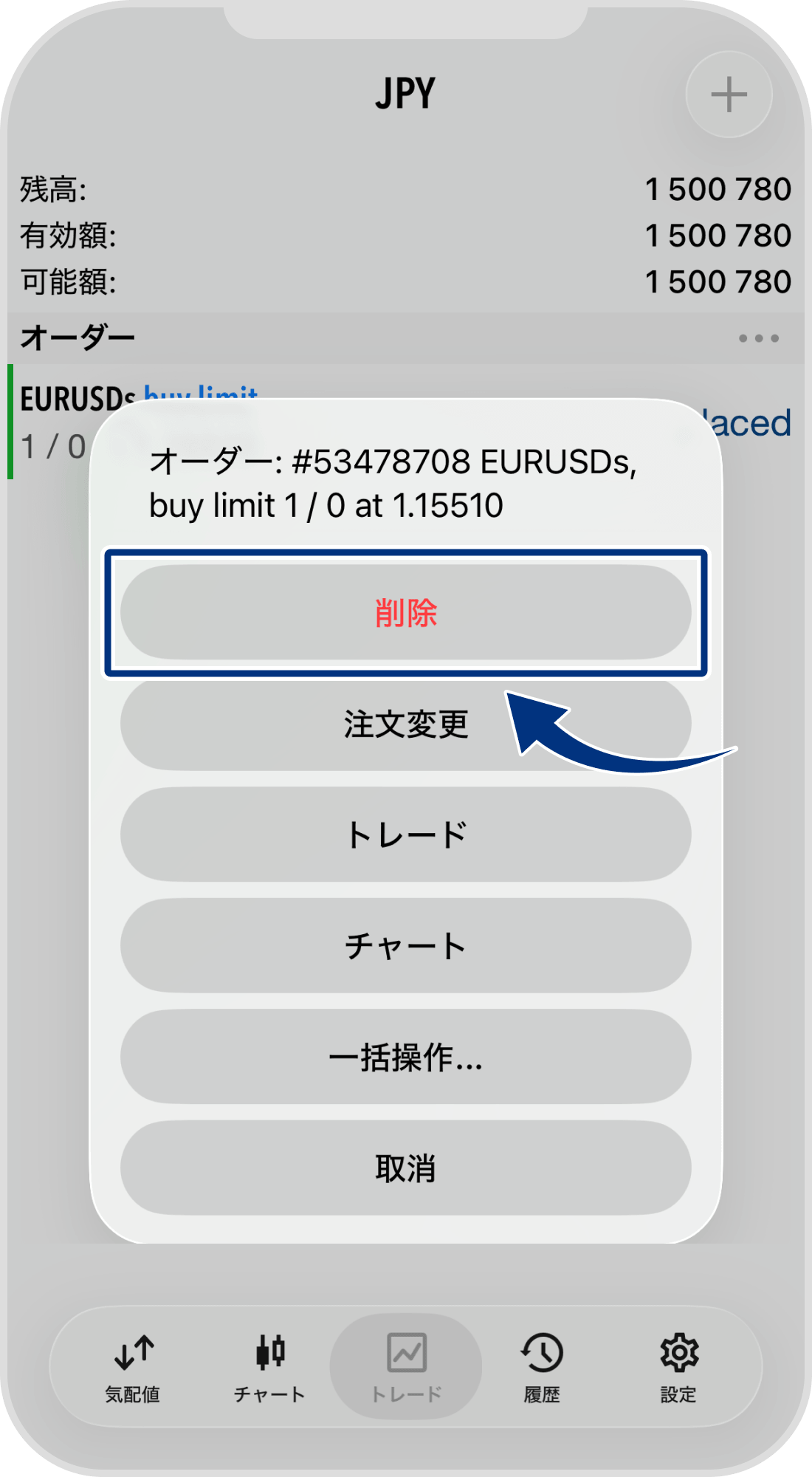Viewport: 812px width, 1477px height.
Task: Choose トレード in the order menu
Action: [405, 835]
